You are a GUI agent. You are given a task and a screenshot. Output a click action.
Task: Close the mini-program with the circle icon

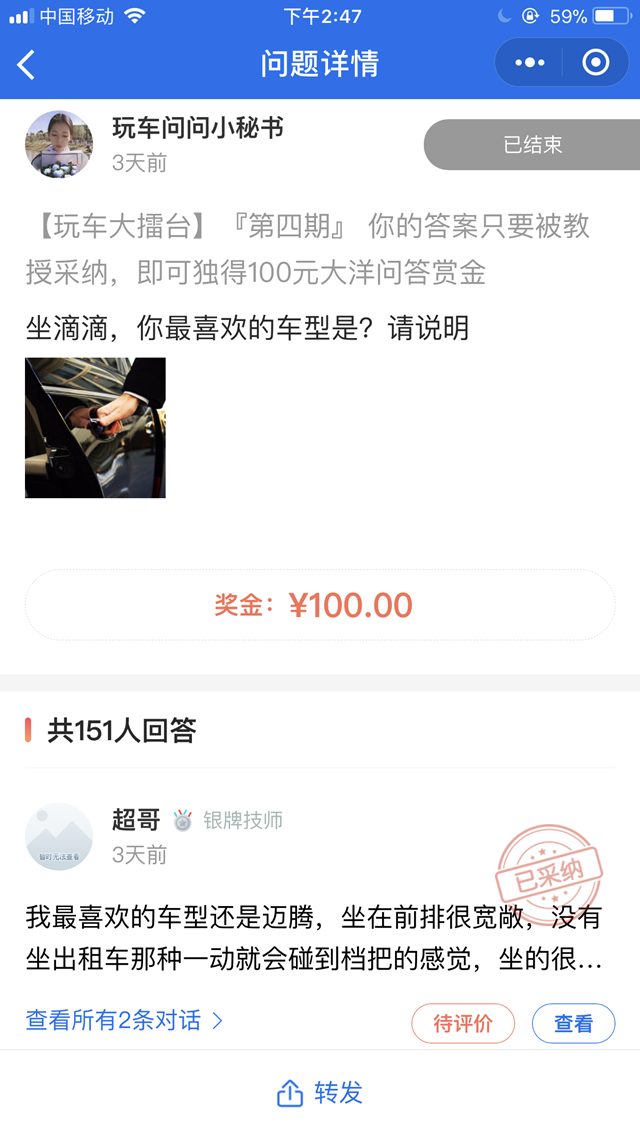[596, 63]
